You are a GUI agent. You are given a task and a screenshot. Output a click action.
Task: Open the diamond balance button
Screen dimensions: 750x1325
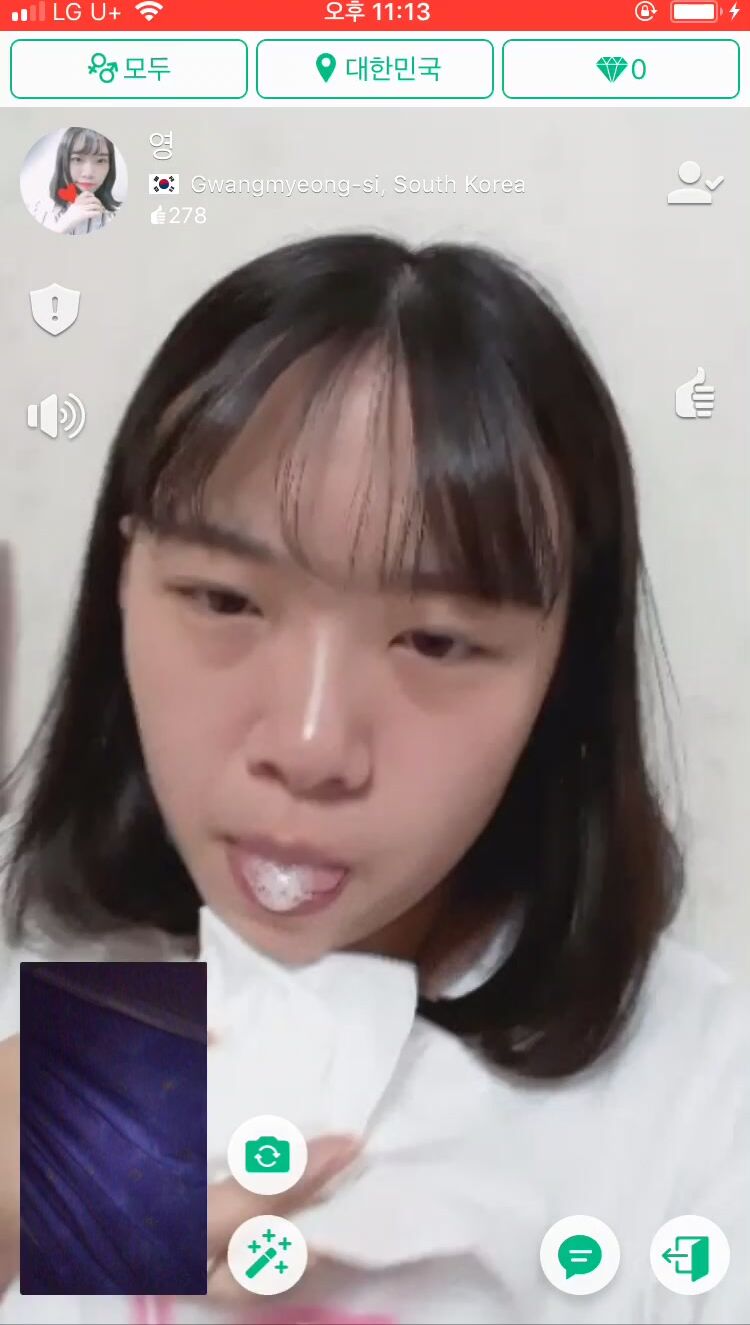(621, 69)
